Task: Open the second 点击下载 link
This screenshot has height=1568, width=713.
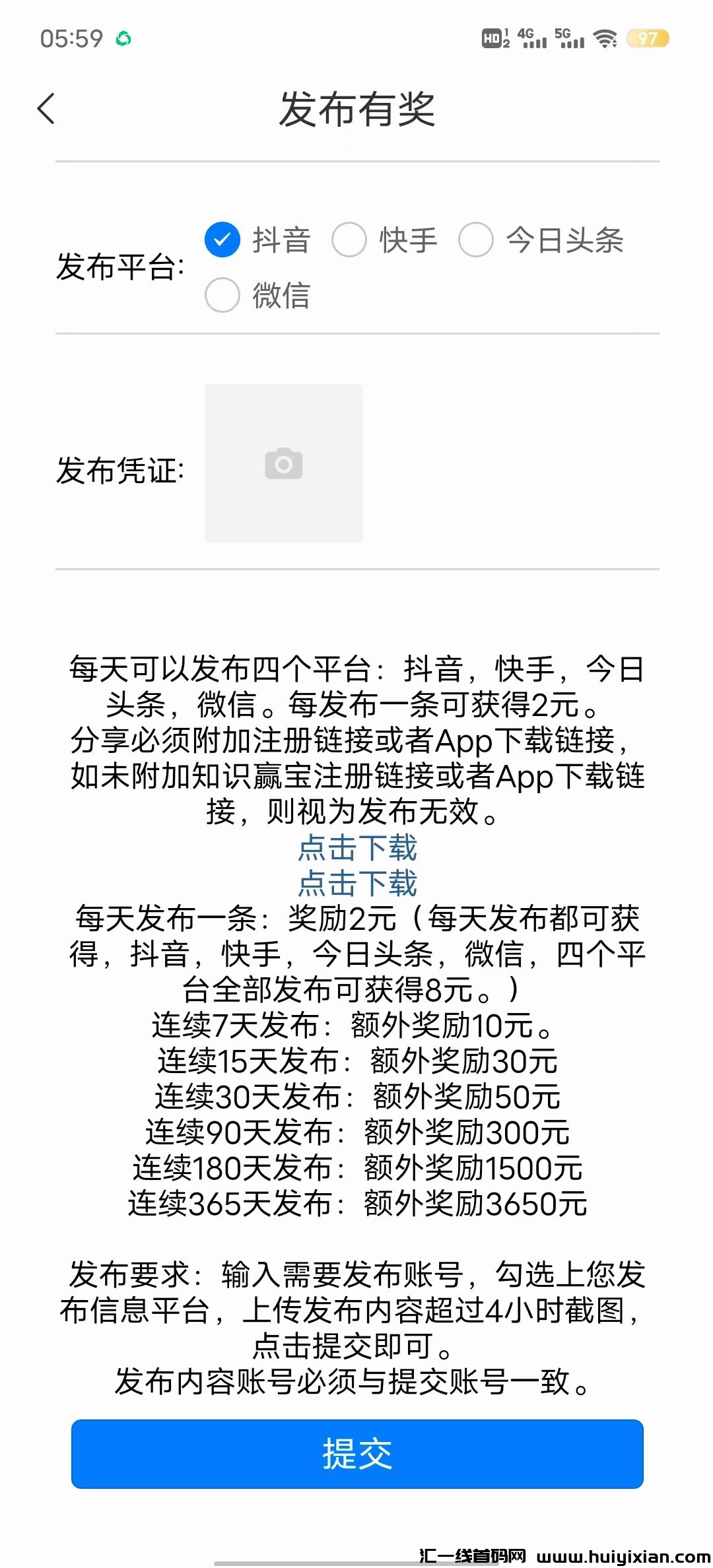Action: [x=357, y=884]
